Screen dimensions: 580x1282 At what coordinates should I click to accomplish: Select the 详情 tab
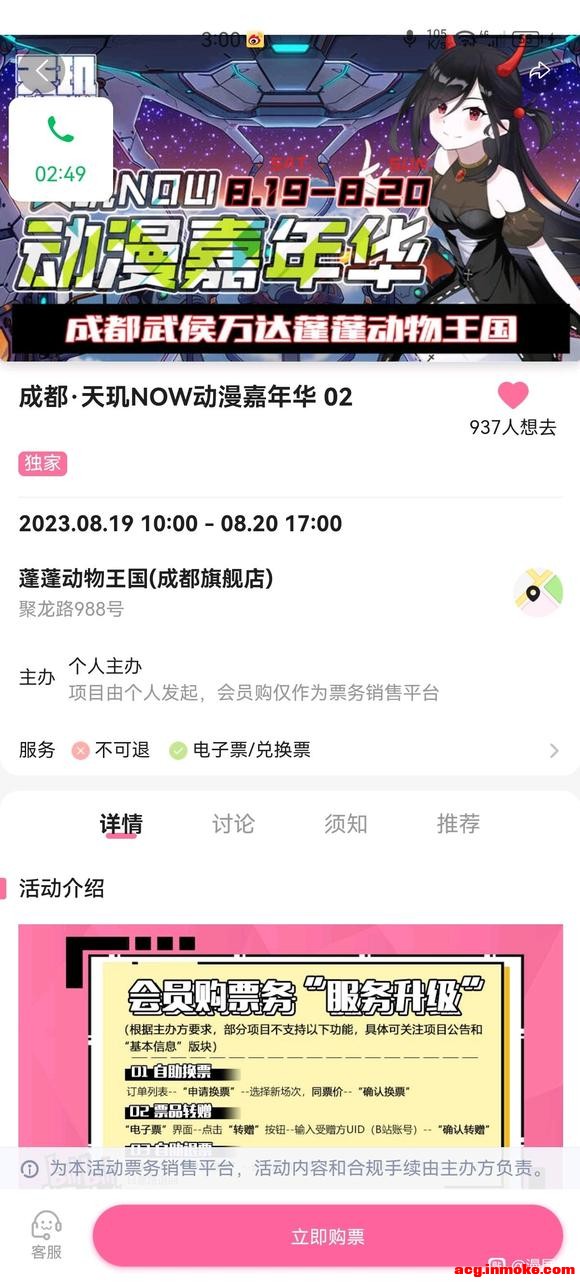click(x=121, y=823)
